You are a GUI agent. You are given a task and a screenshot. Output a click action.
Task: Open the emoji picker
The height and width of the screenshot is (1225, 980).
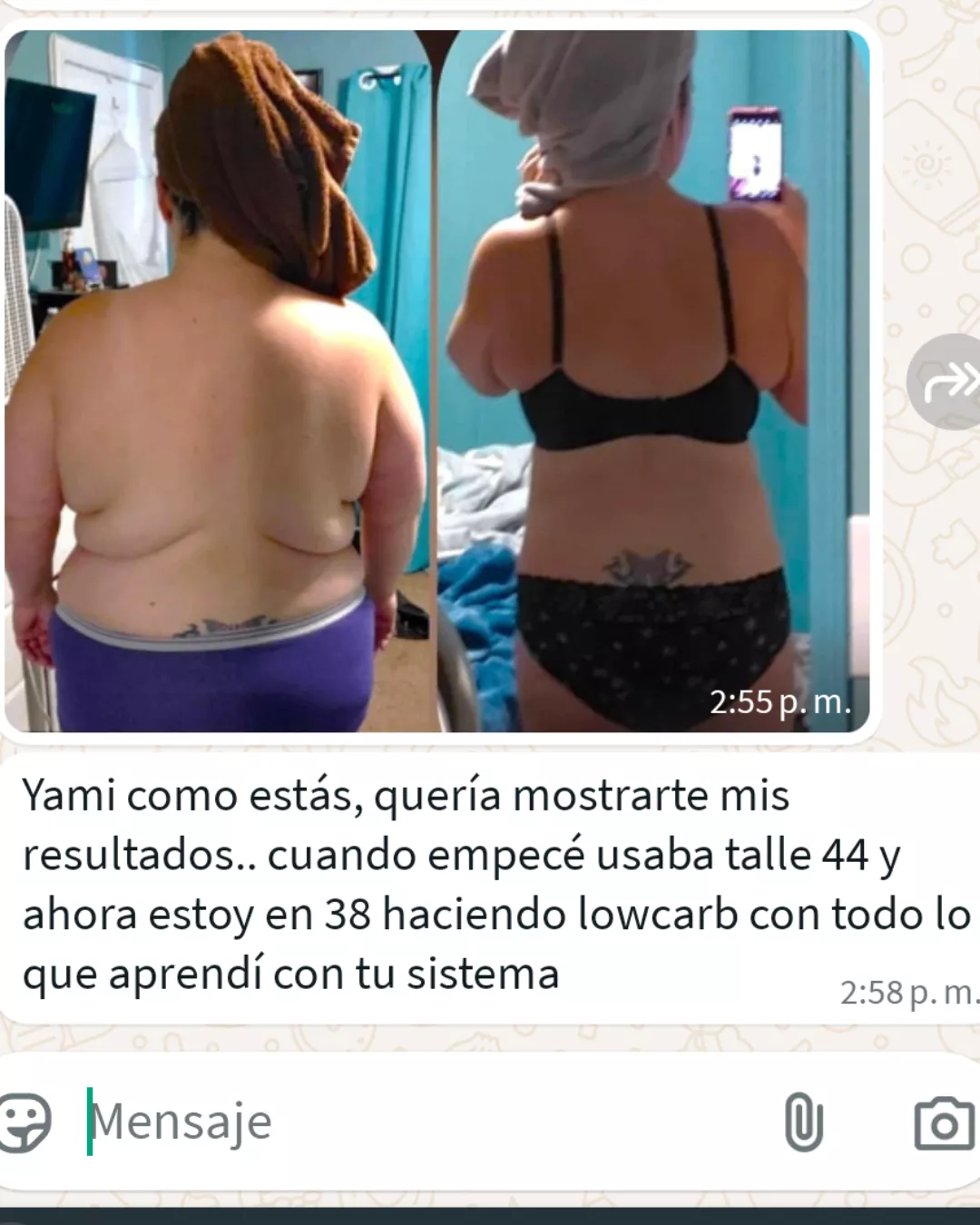tap(24, 1122)
